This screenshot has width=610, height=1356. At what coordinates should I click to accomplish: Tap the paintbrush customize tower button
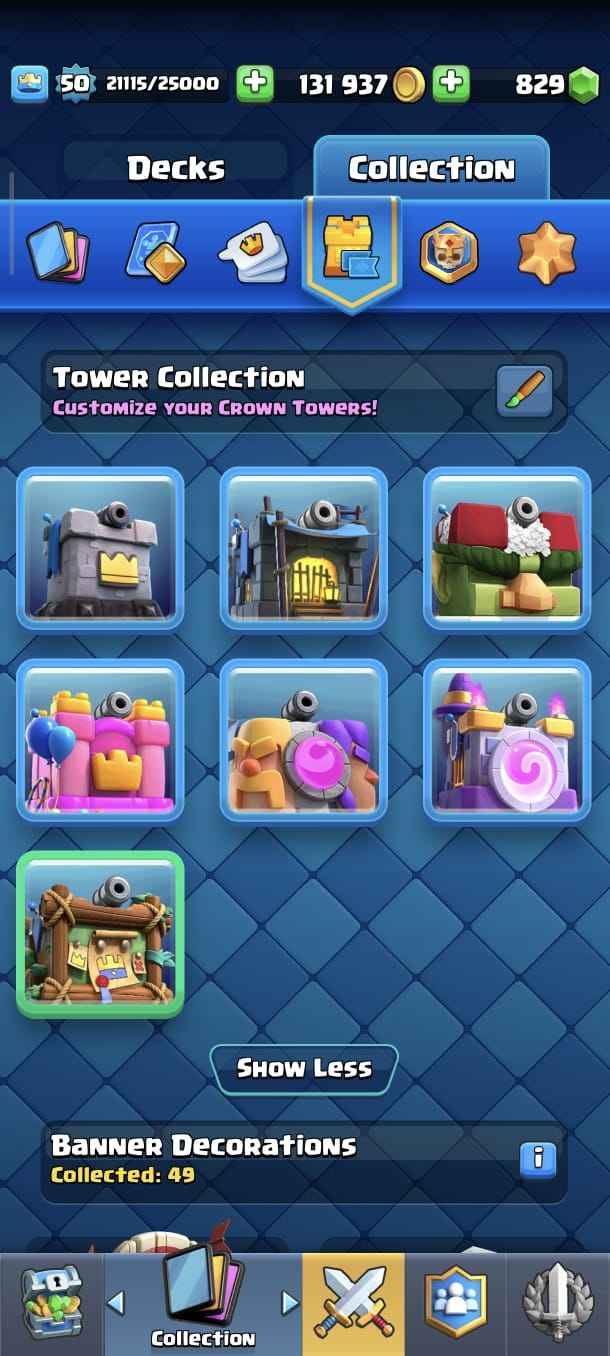[x=524, y=391]
